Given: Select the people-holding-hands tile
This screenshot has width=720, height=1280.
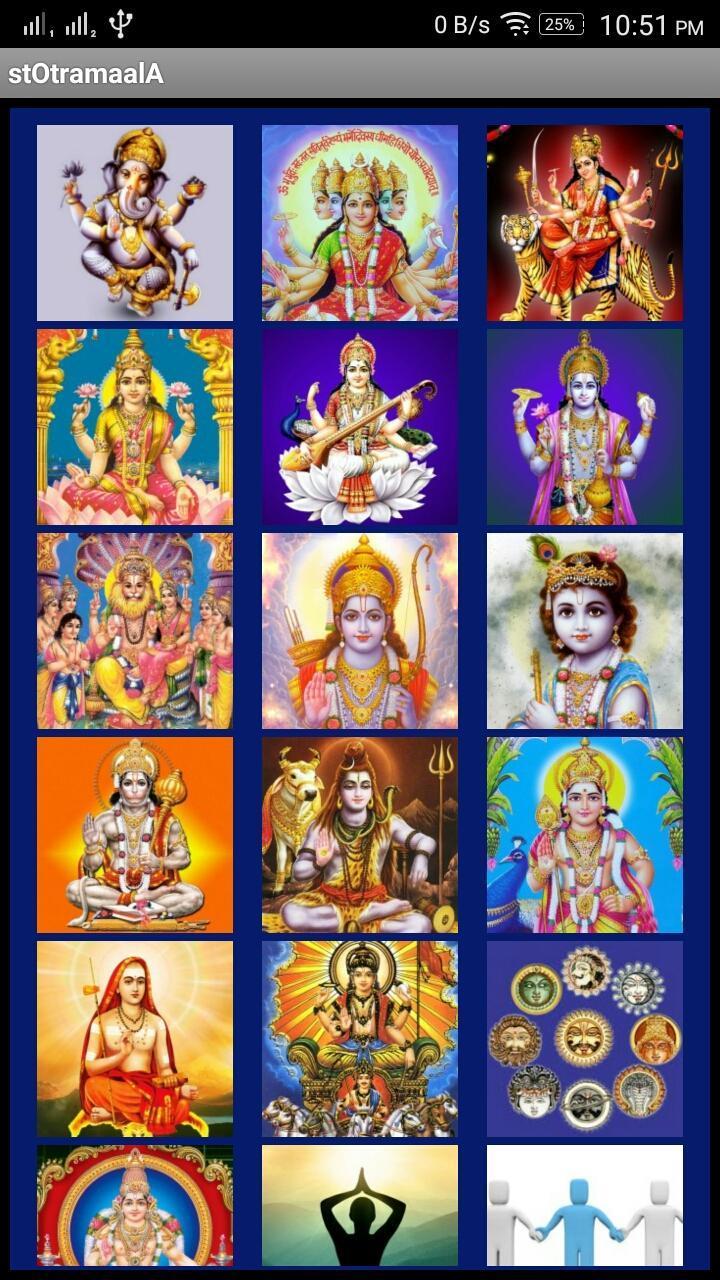Looking at the screenshot, I should click(584, 1210).
